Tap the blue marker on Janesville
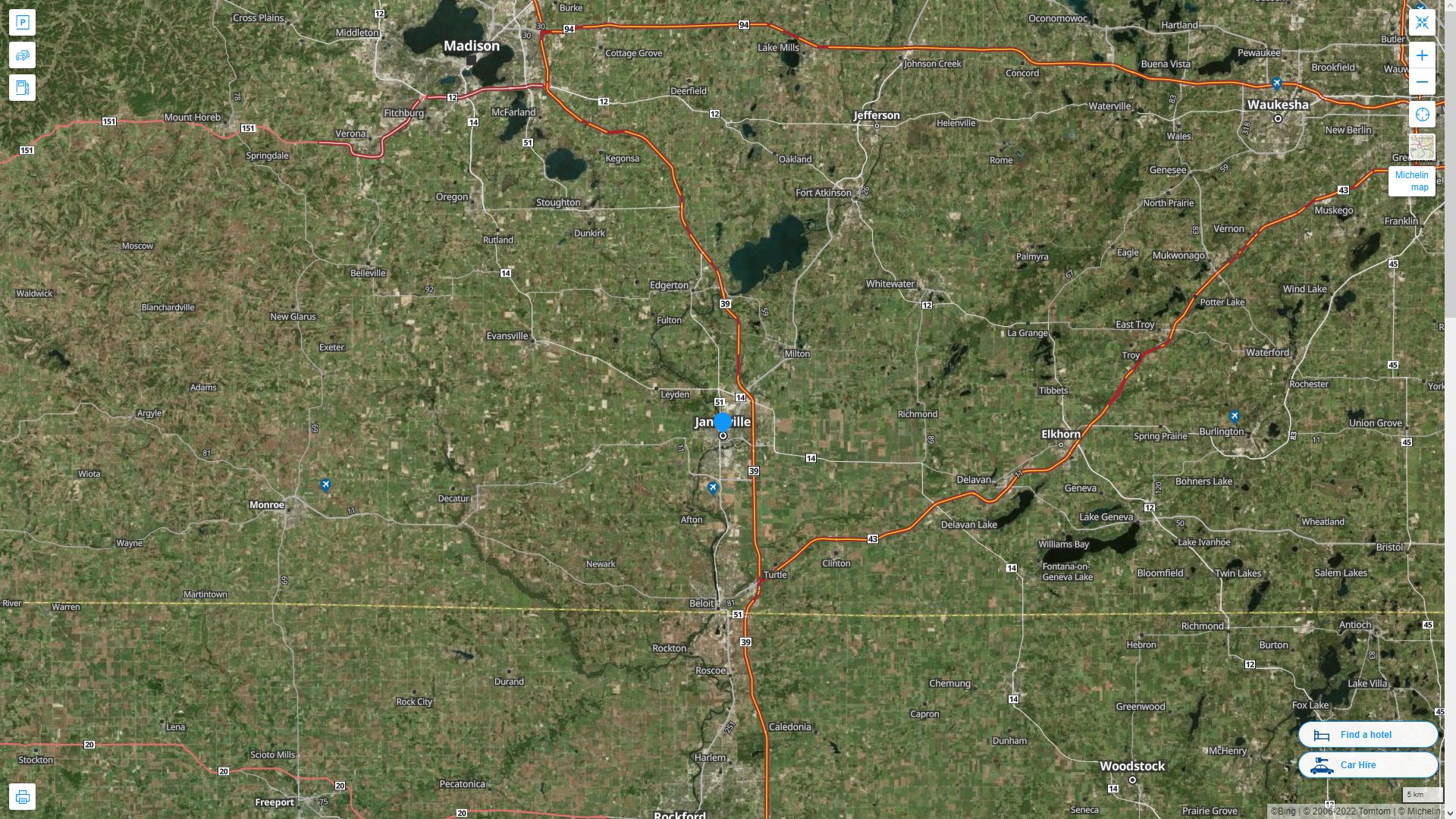The width and height of the screenshot is (1456, 819). pyautogui.click(x=723, y=422)
